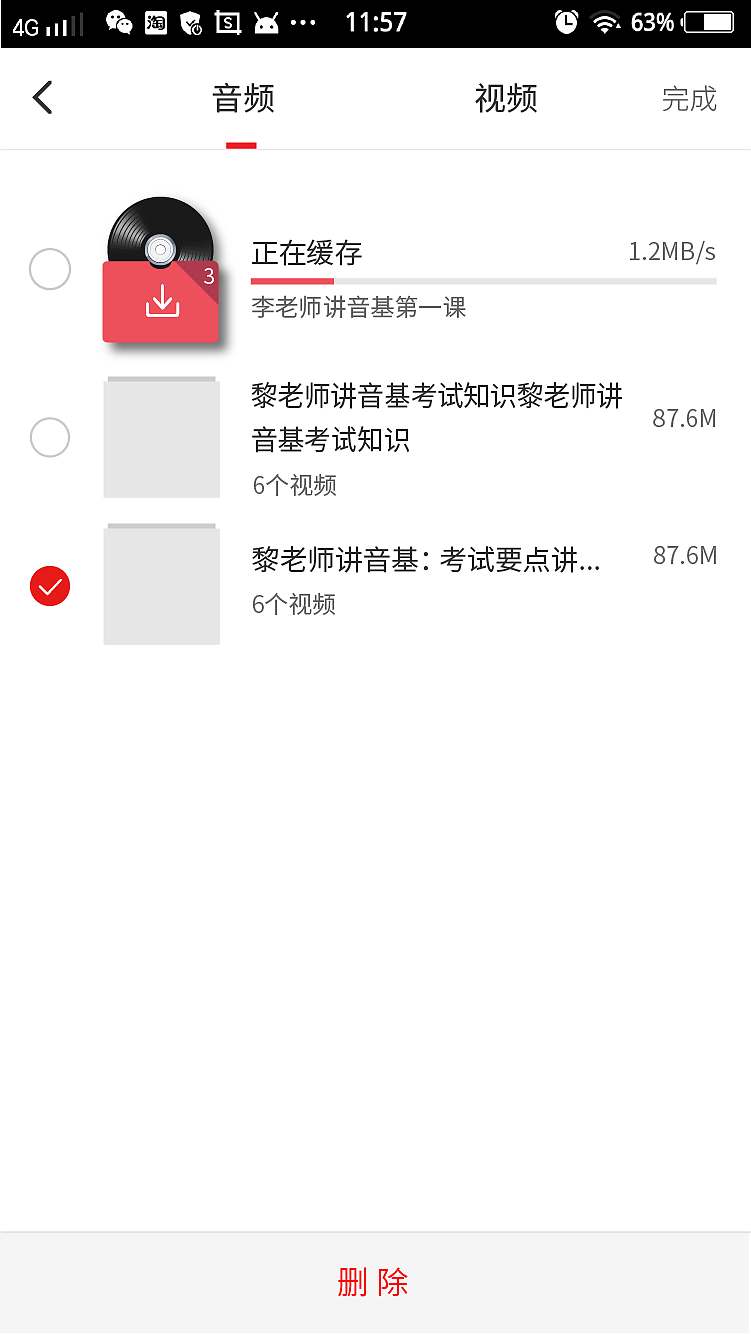Tap 完成 to finish editing
The height and width of the screenshot is (1334, 751).
(x=689, y=97)
